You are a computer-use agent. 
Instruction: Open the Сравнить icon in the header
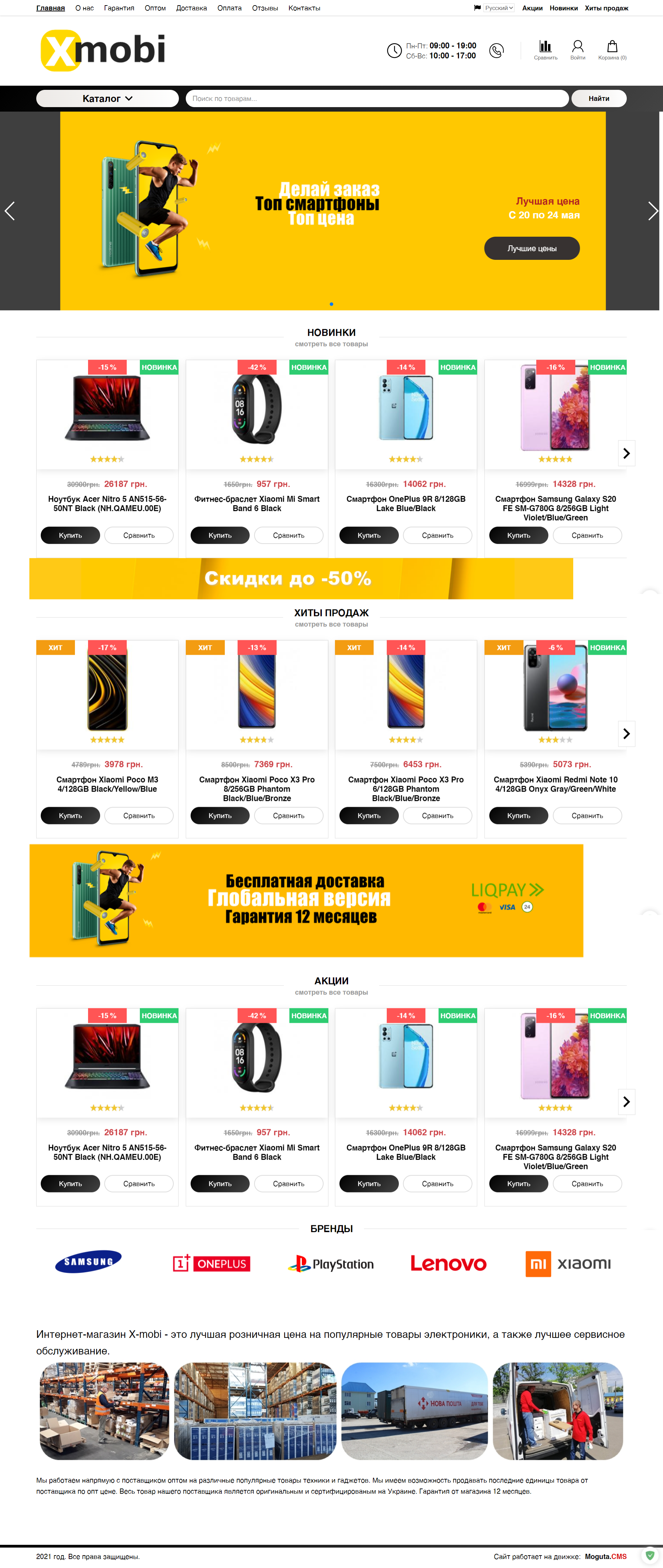coord(545,49)
